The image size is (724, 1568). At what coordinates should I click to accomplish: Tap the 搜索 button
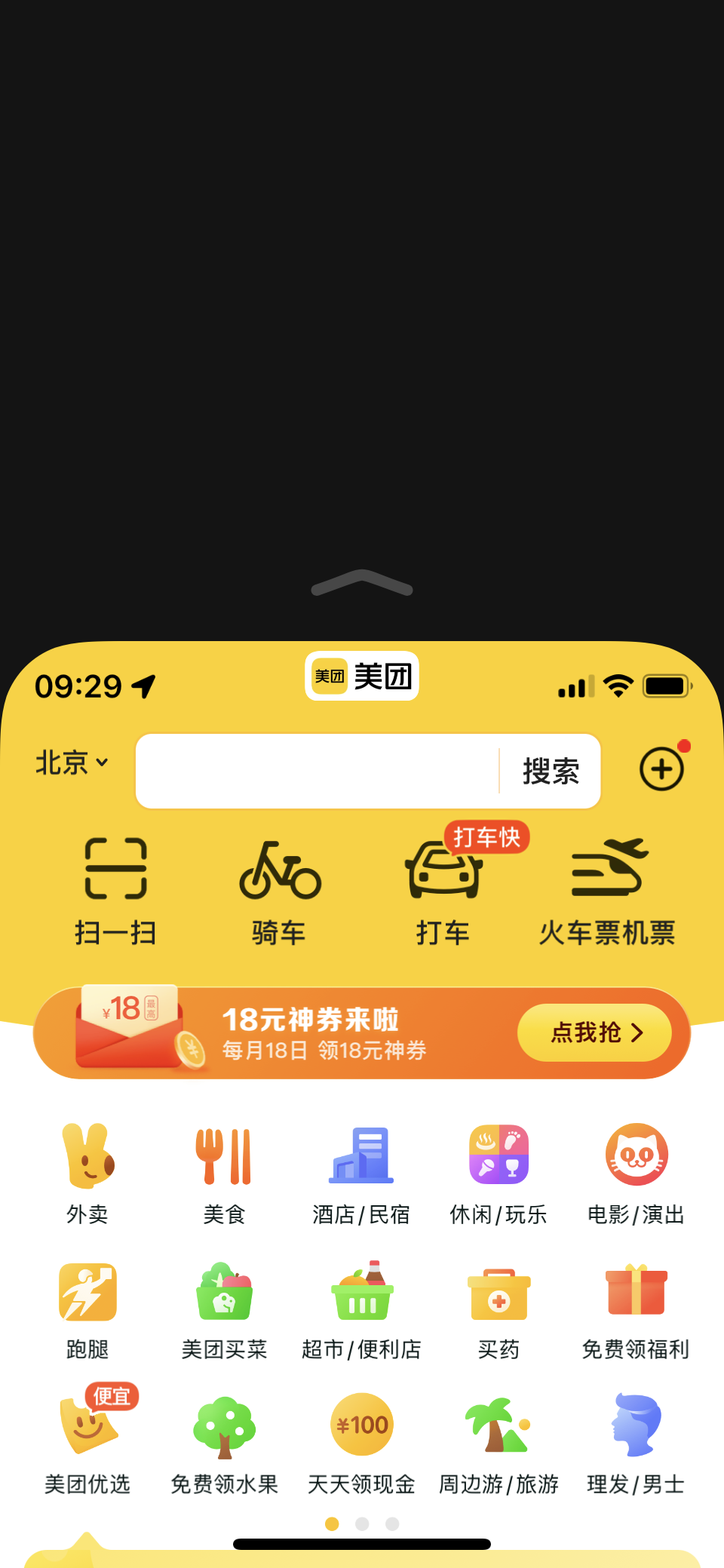pos(551,771)
